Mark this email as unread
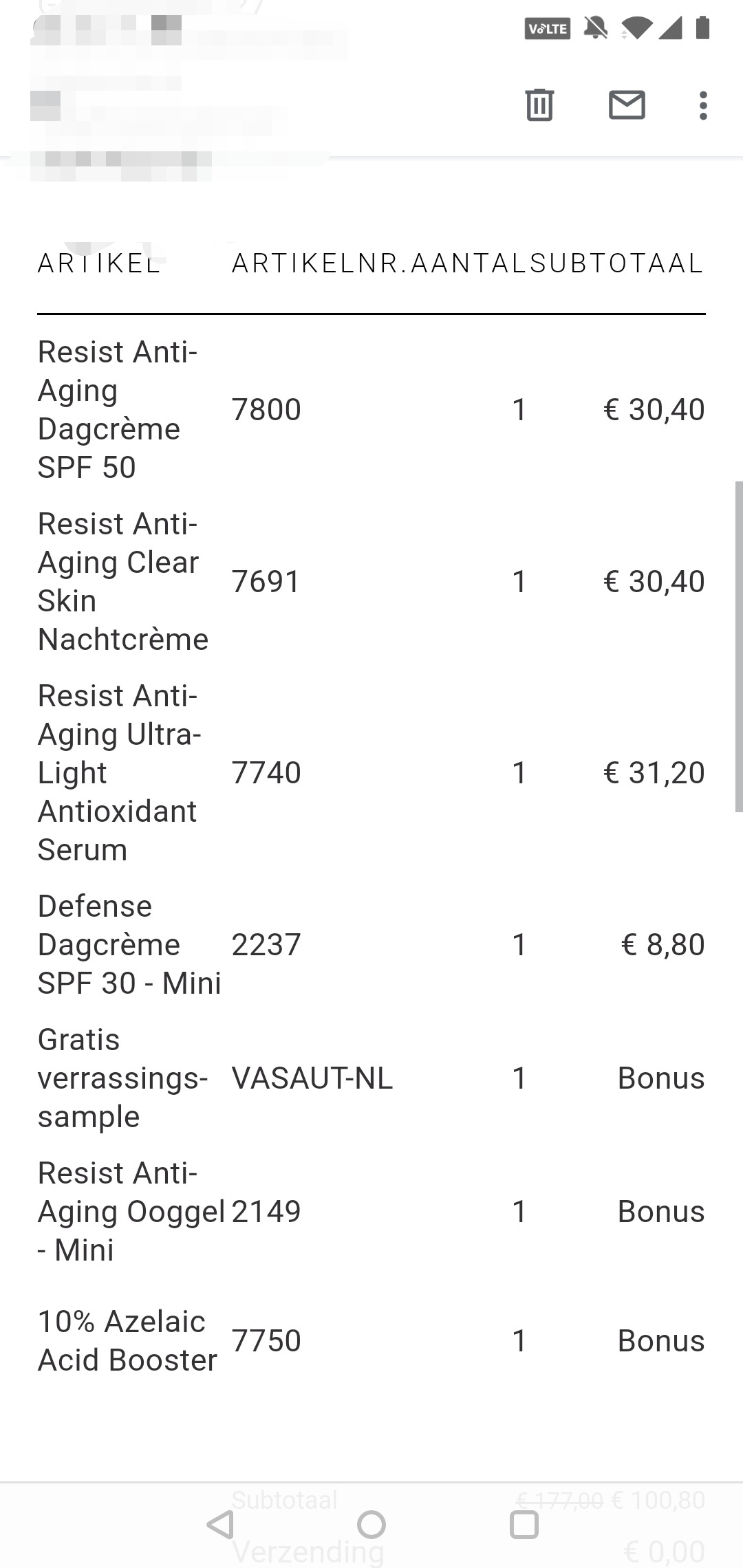The height and width of the screenshot is (1568, 743). 627,105
